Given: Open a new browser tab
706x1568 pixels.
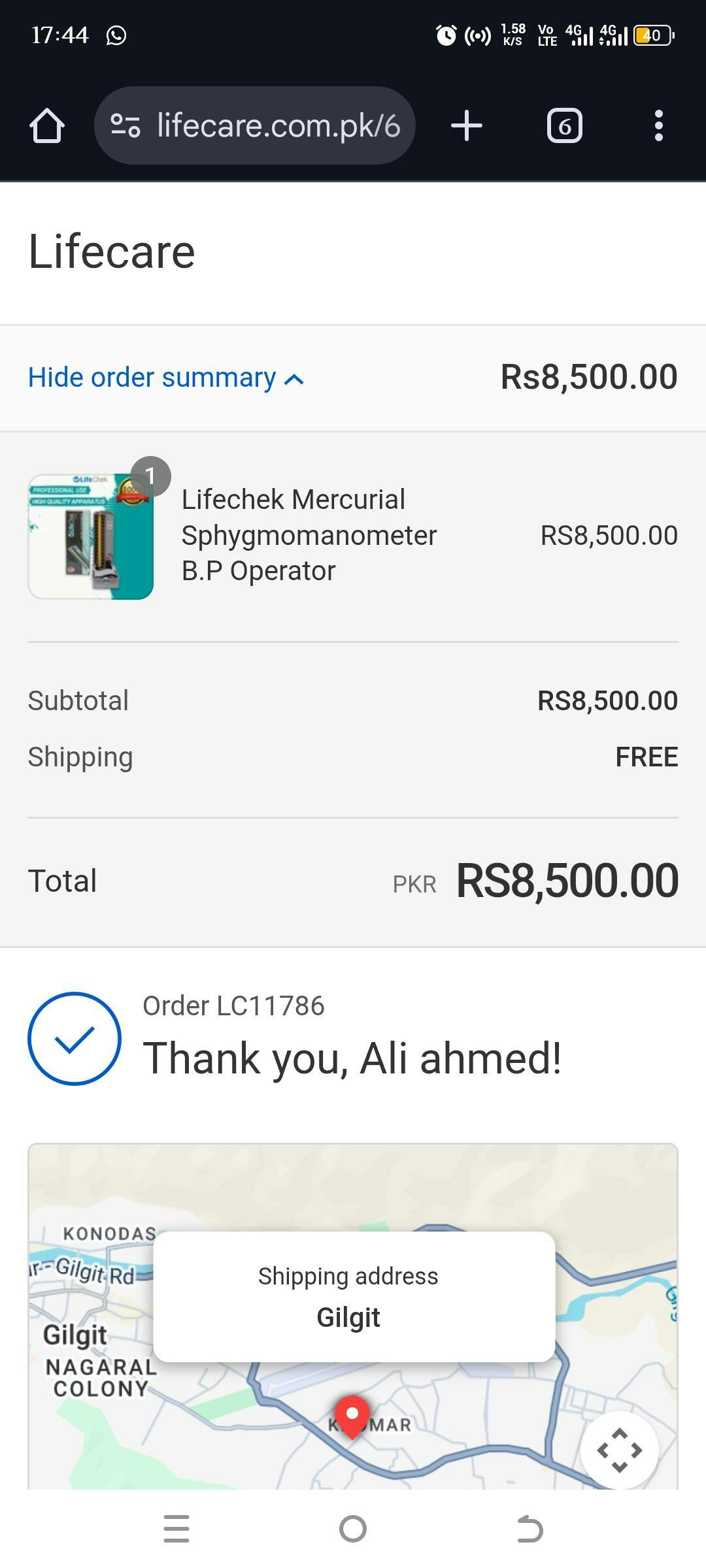Looking at the screenshot, I should pyautogui.click(x=467, y=125).
